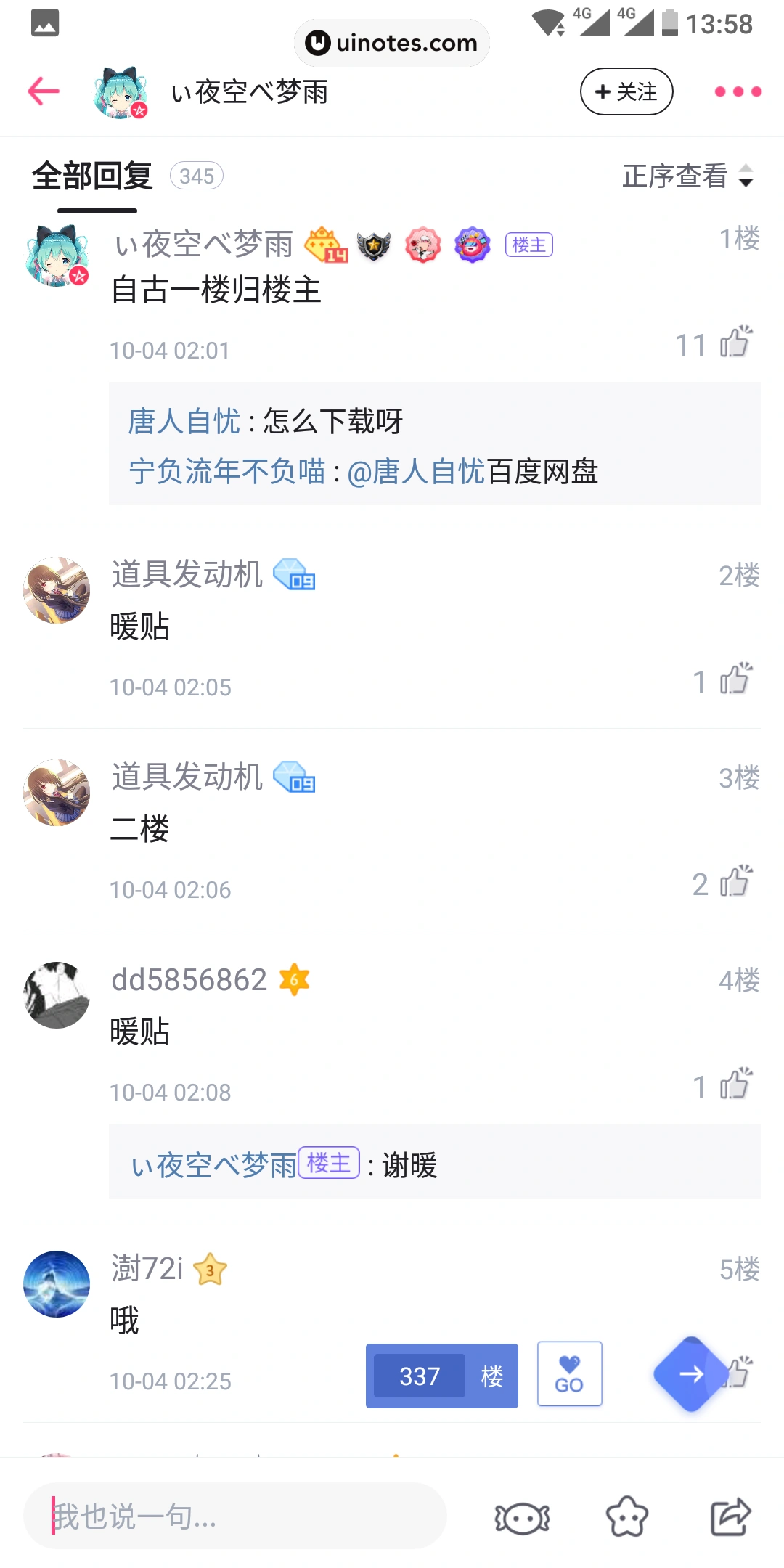Focus the 我也说一句 comment input
This screenshot has width=784, height=1568.
(236, 1516)
